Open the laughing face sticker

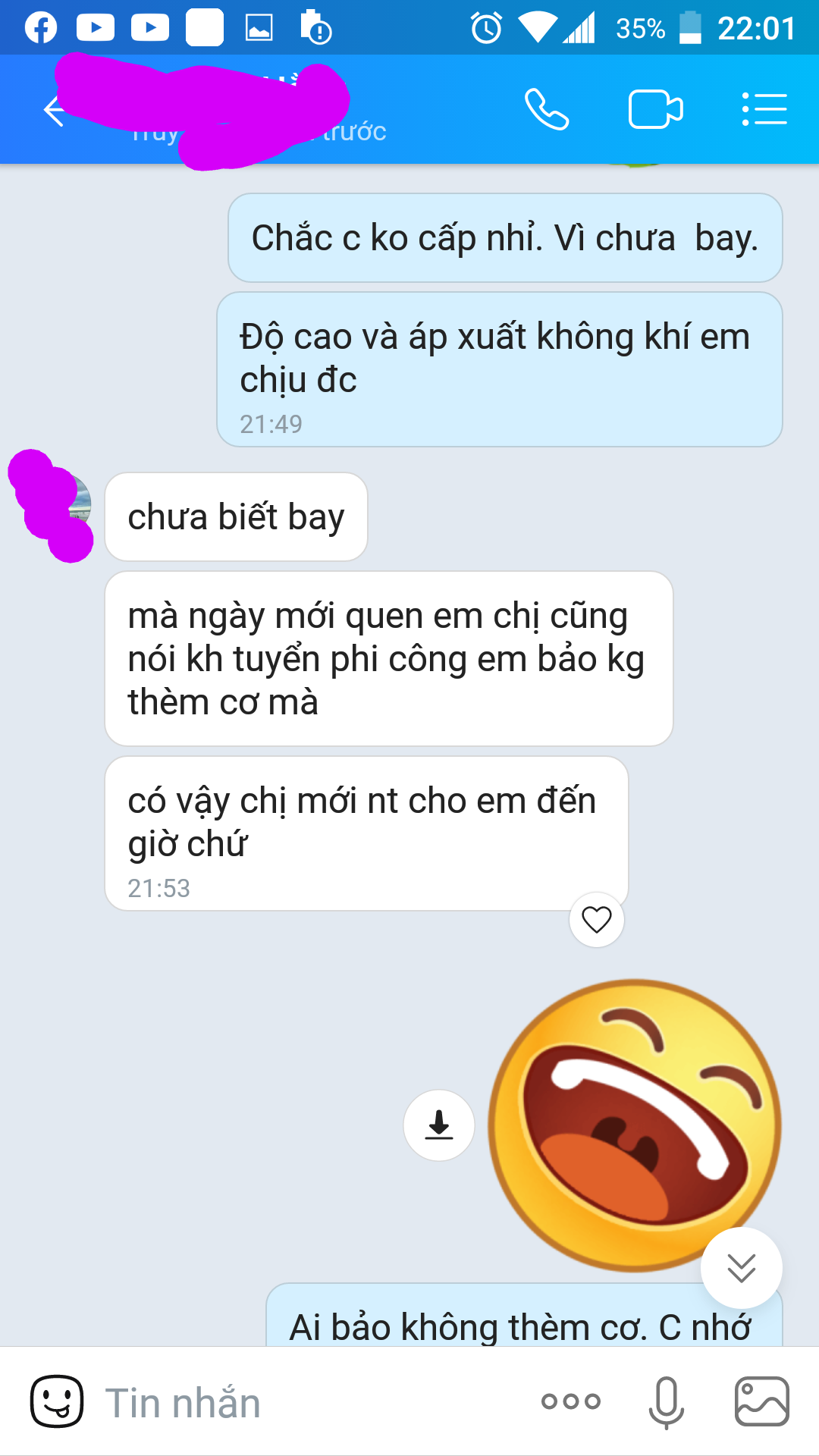633,1124
